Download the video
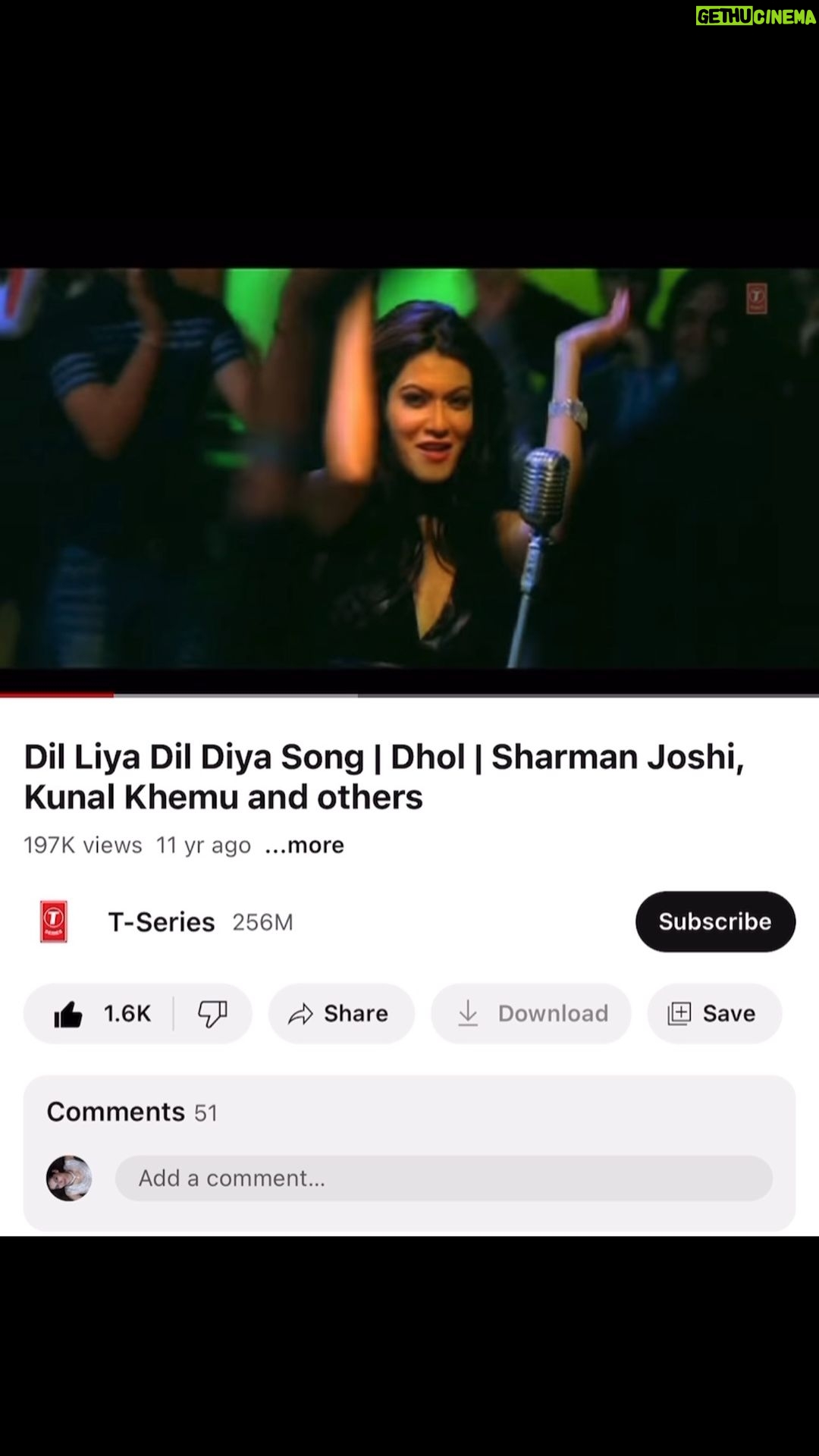The image size is (819, 1456). (x=531, y=1014)
